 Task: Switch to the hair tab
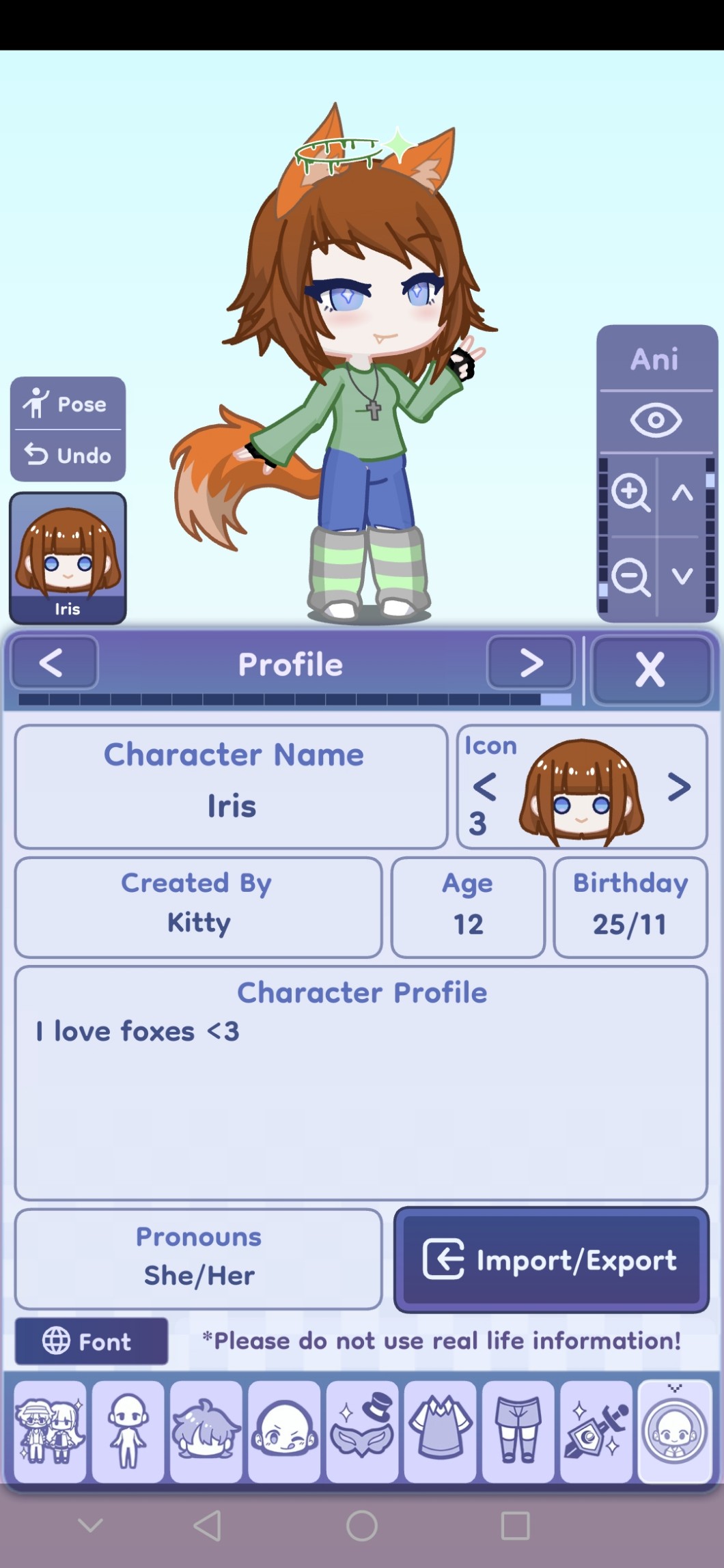pos(206,1430)
